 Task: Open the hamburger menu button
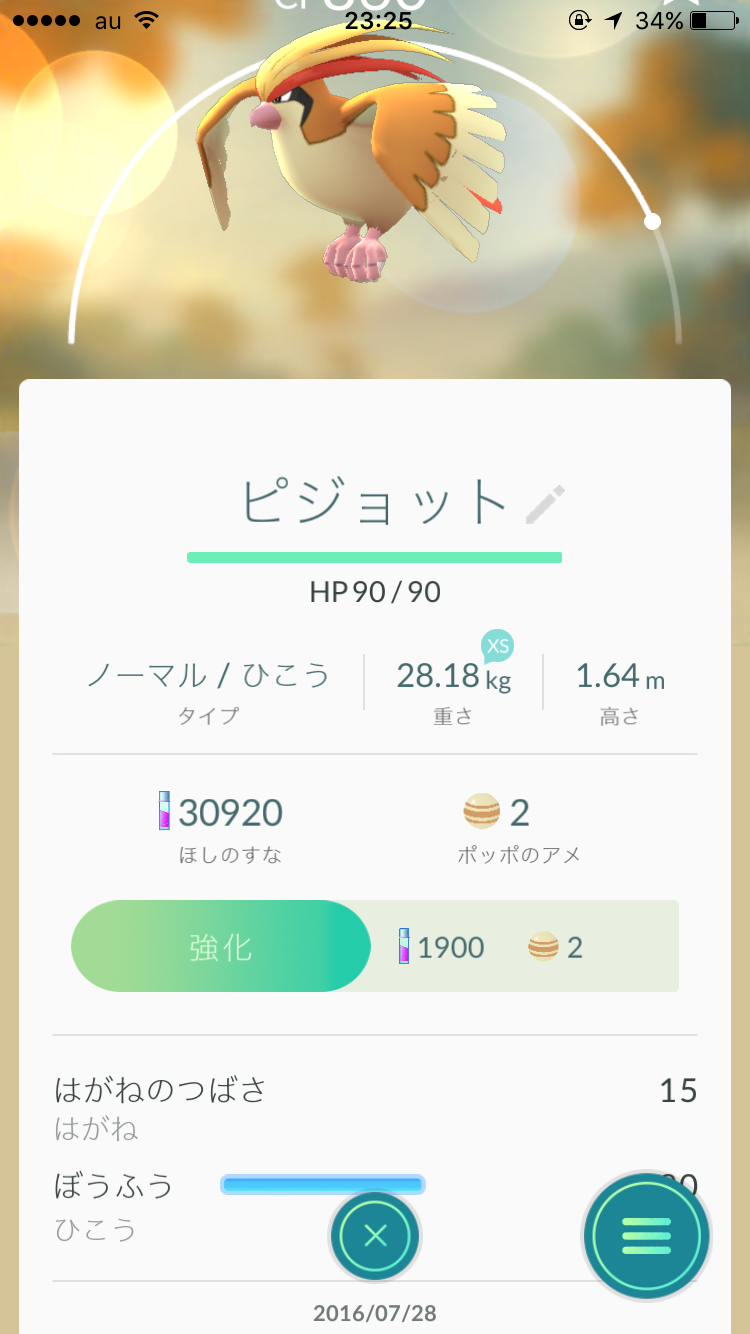point(646,1236)
